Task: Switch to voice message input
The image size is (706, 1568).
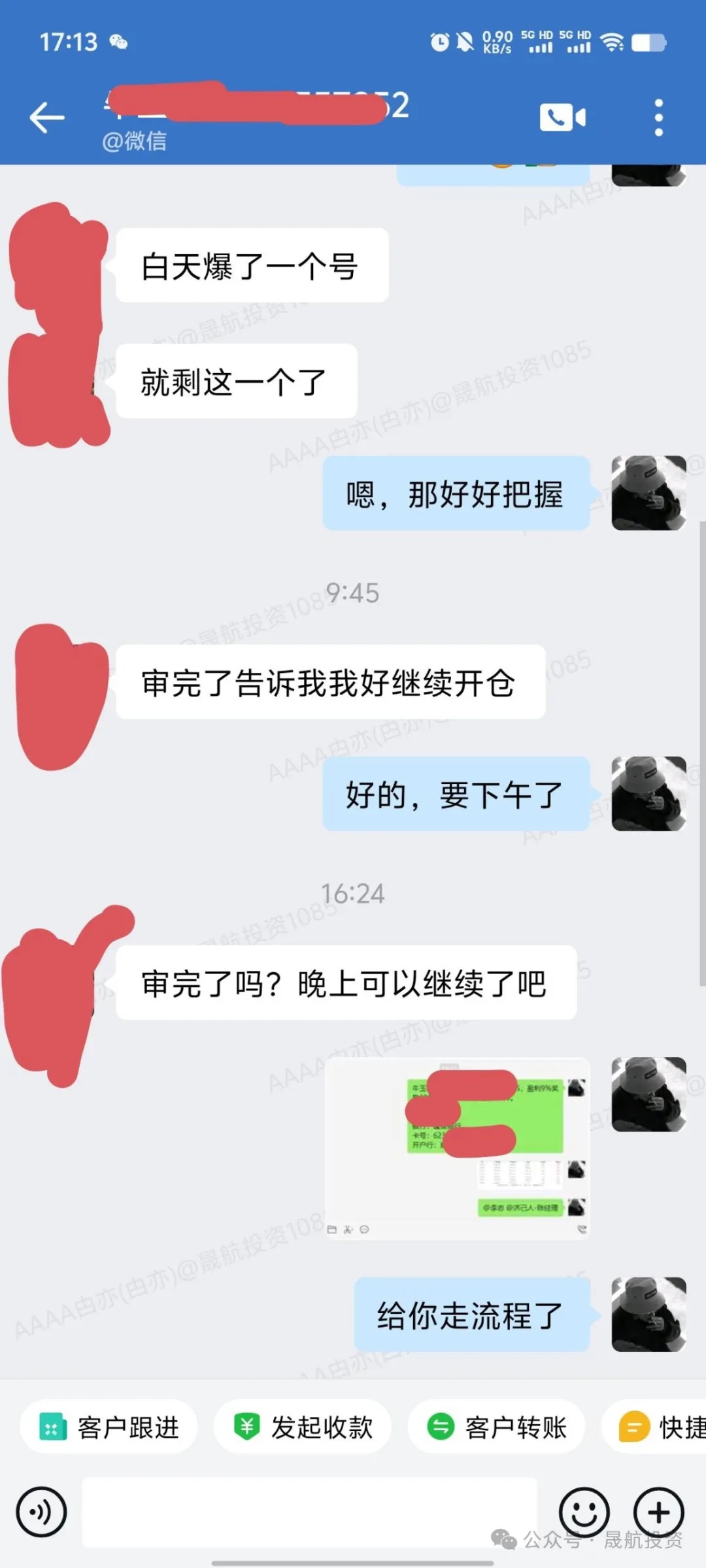Action: tap(41, 1512)
